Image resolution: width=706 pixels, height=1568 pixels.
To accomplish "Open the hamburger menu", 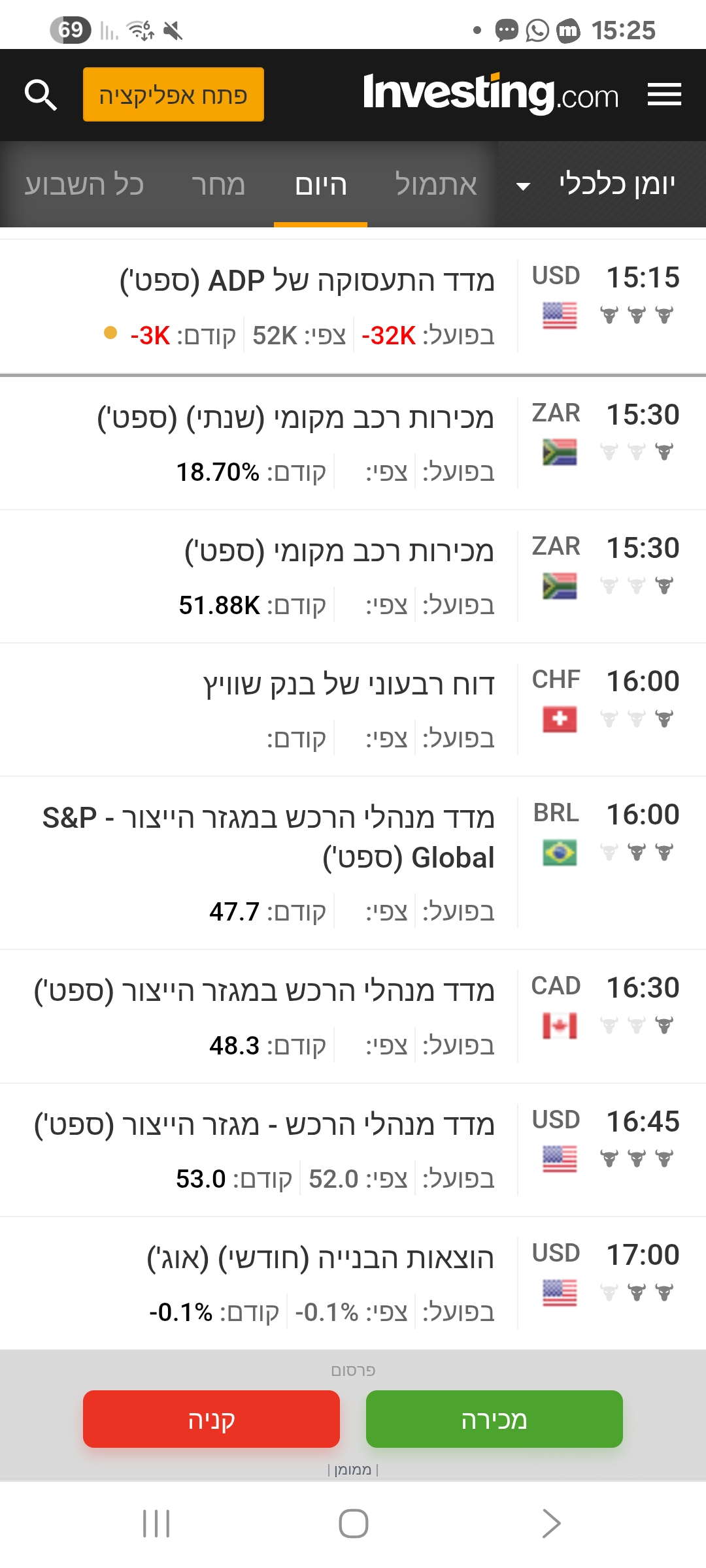I will point(664,95).
